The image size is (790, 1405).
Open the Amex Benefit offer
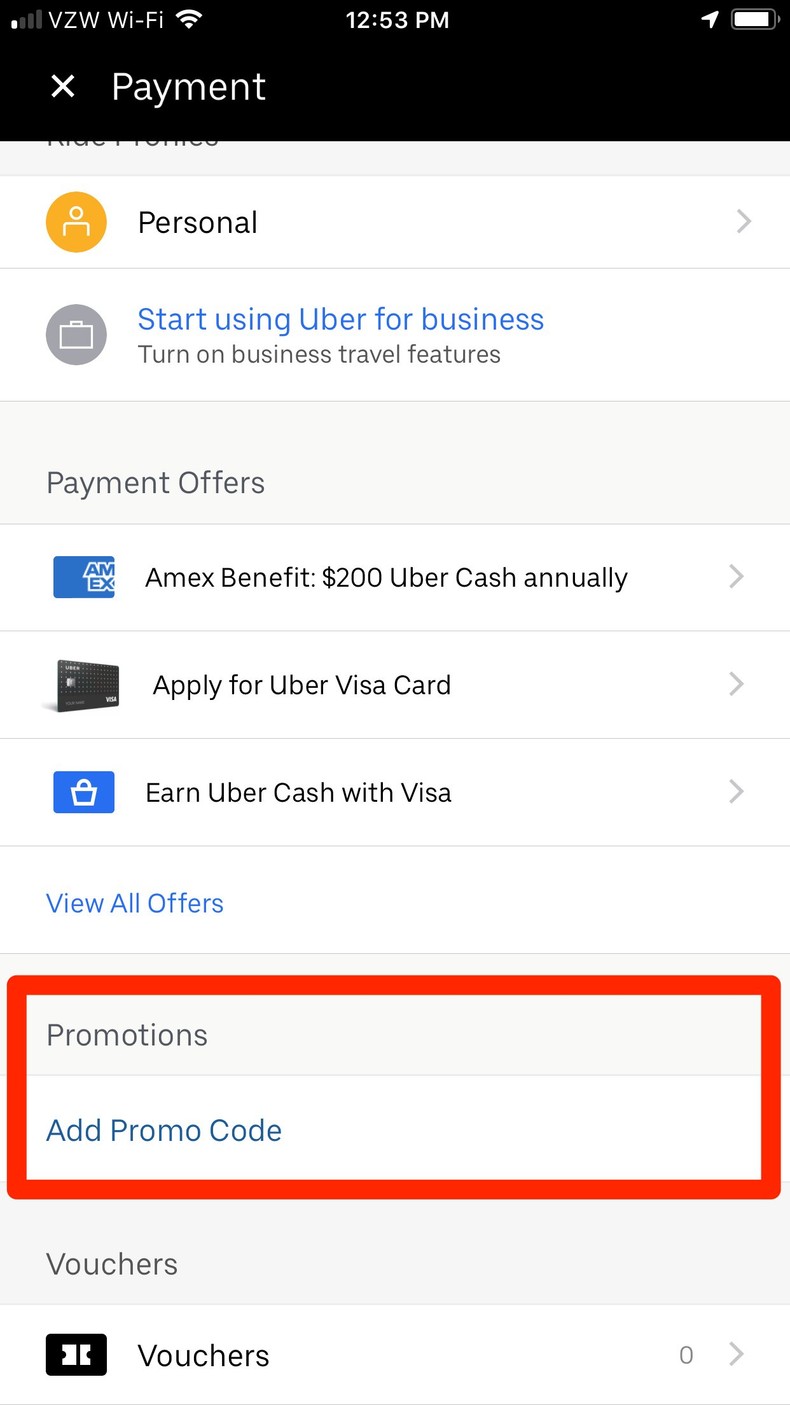click(x=395, y=577)
